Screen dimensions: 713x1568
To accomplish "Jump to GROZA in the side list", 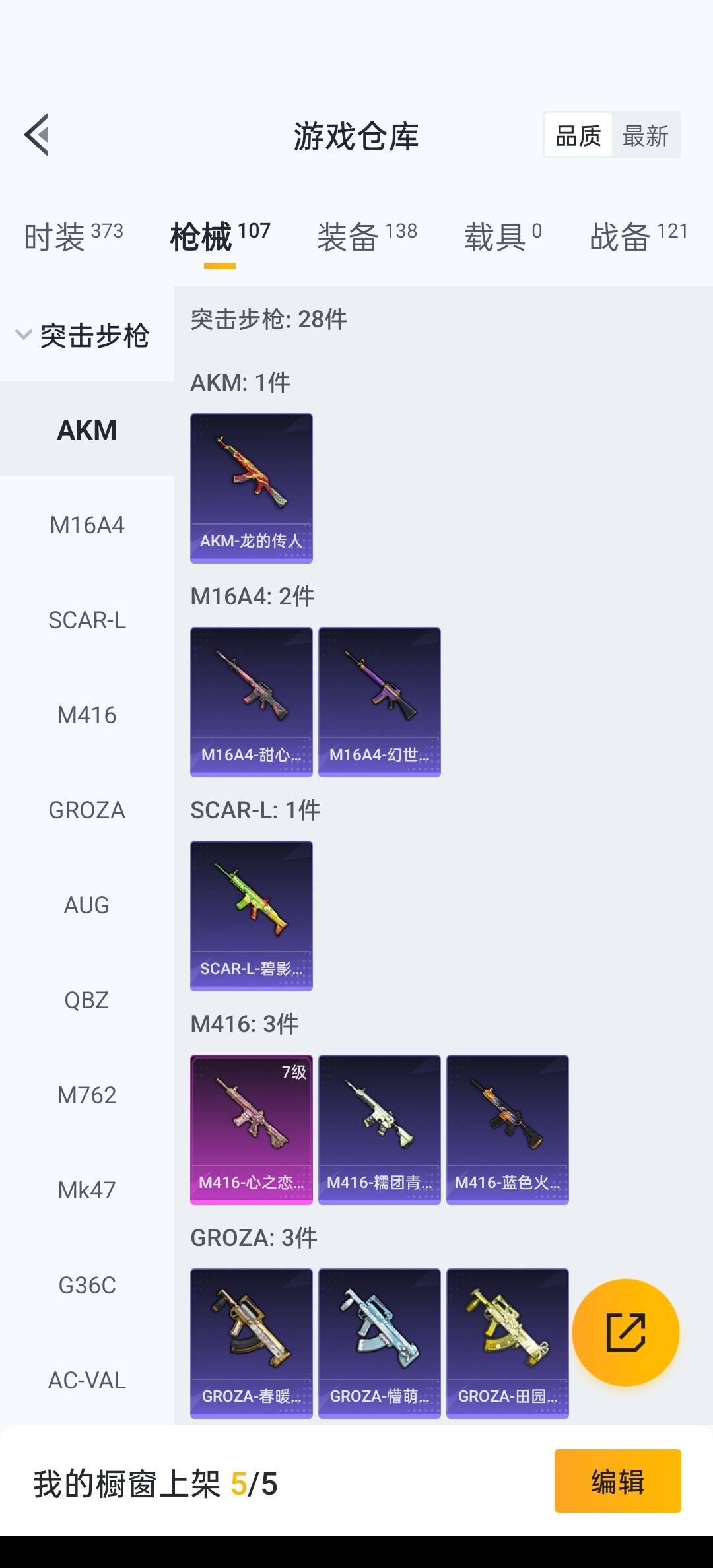I will (x=87, y=810).
